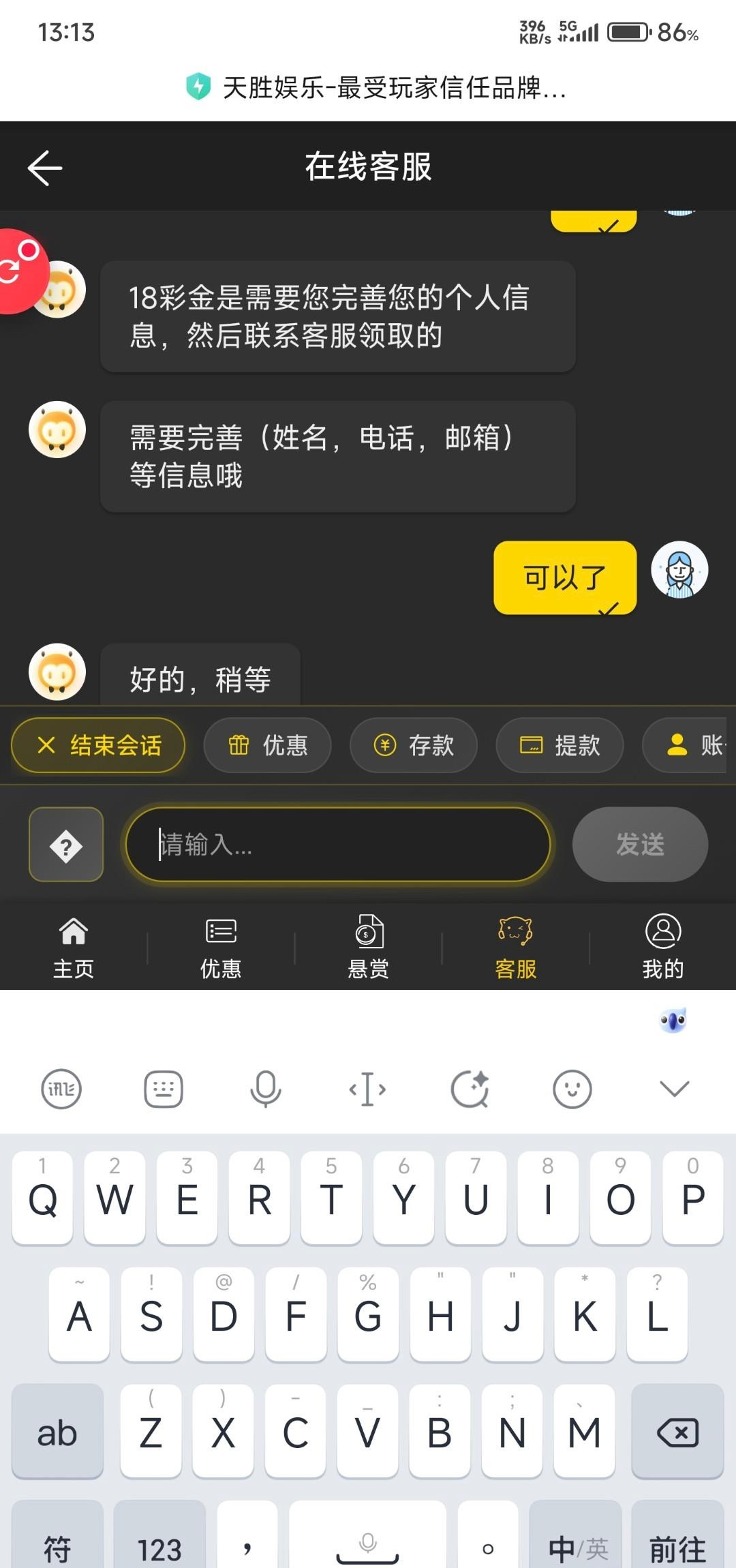Choose the 存款 quick chip
This screenshot has width=736, height=1568.
point(414,745)
